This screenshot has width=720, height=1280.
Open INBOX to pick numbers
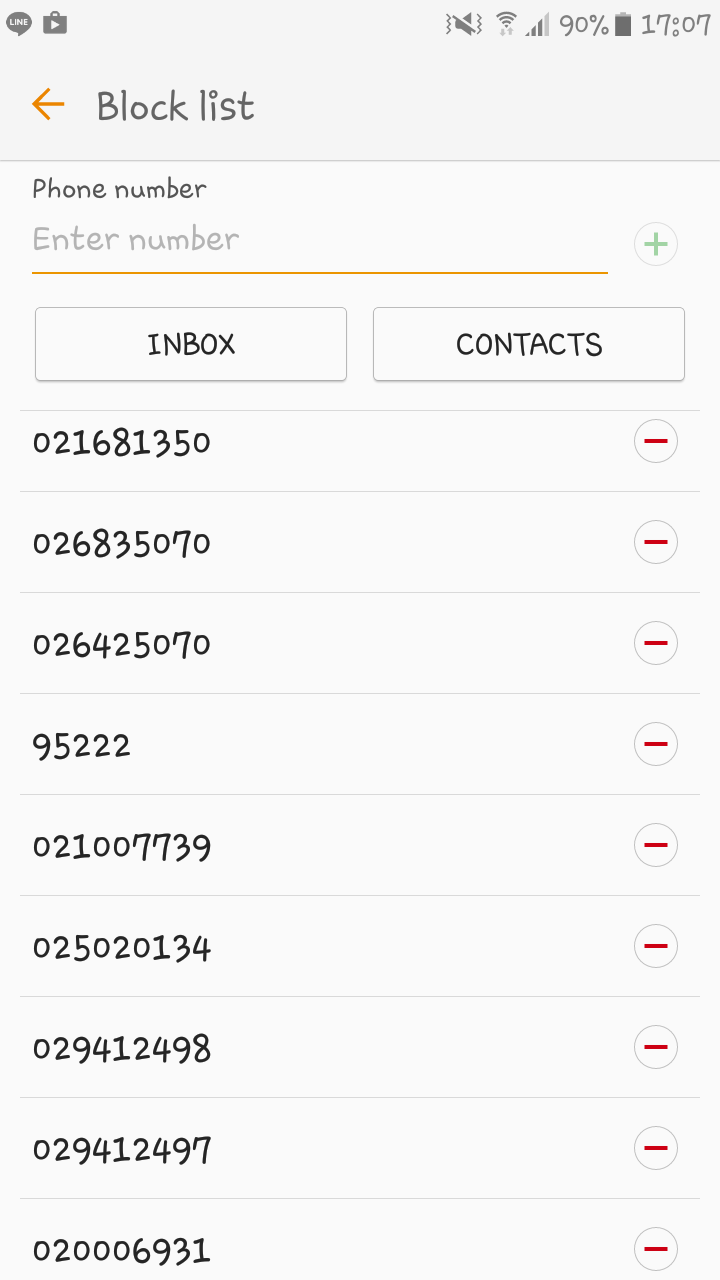pyautogui.click(x=191, y=344)
